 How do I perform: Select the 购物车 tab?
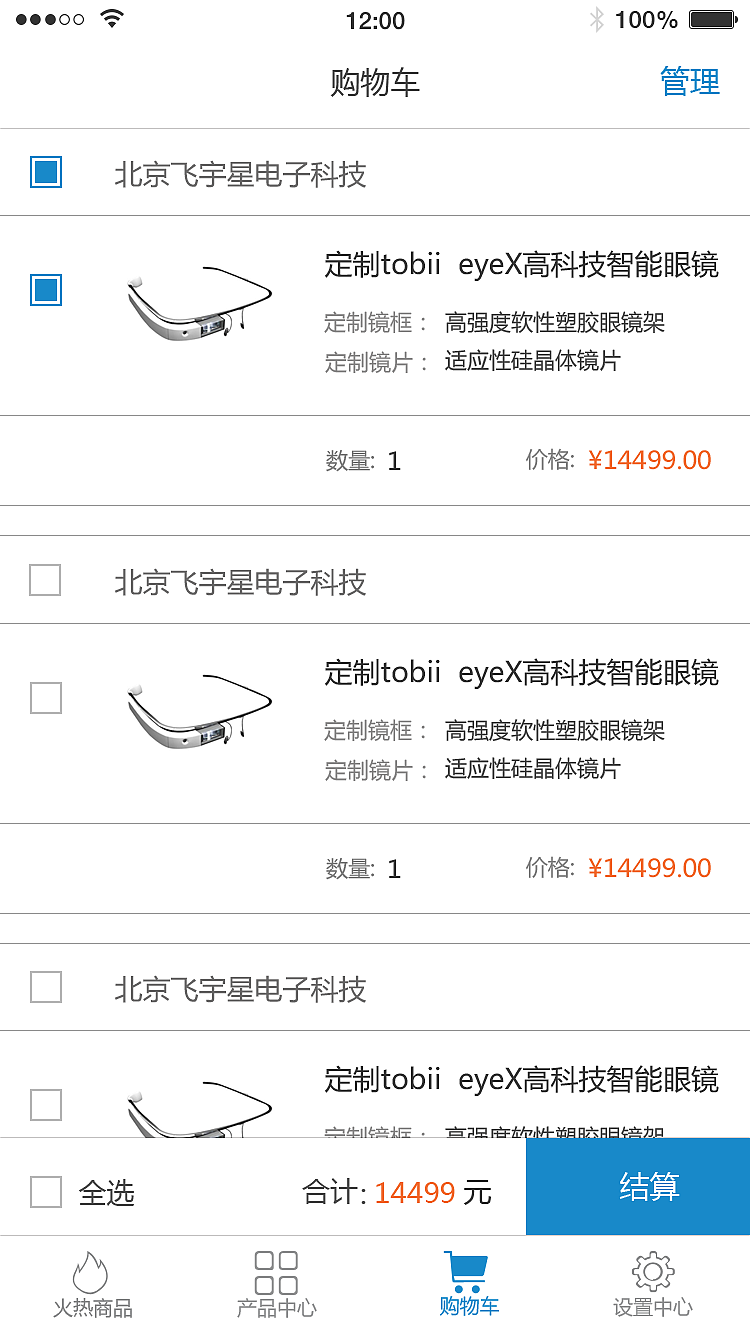coord(468,1285)
